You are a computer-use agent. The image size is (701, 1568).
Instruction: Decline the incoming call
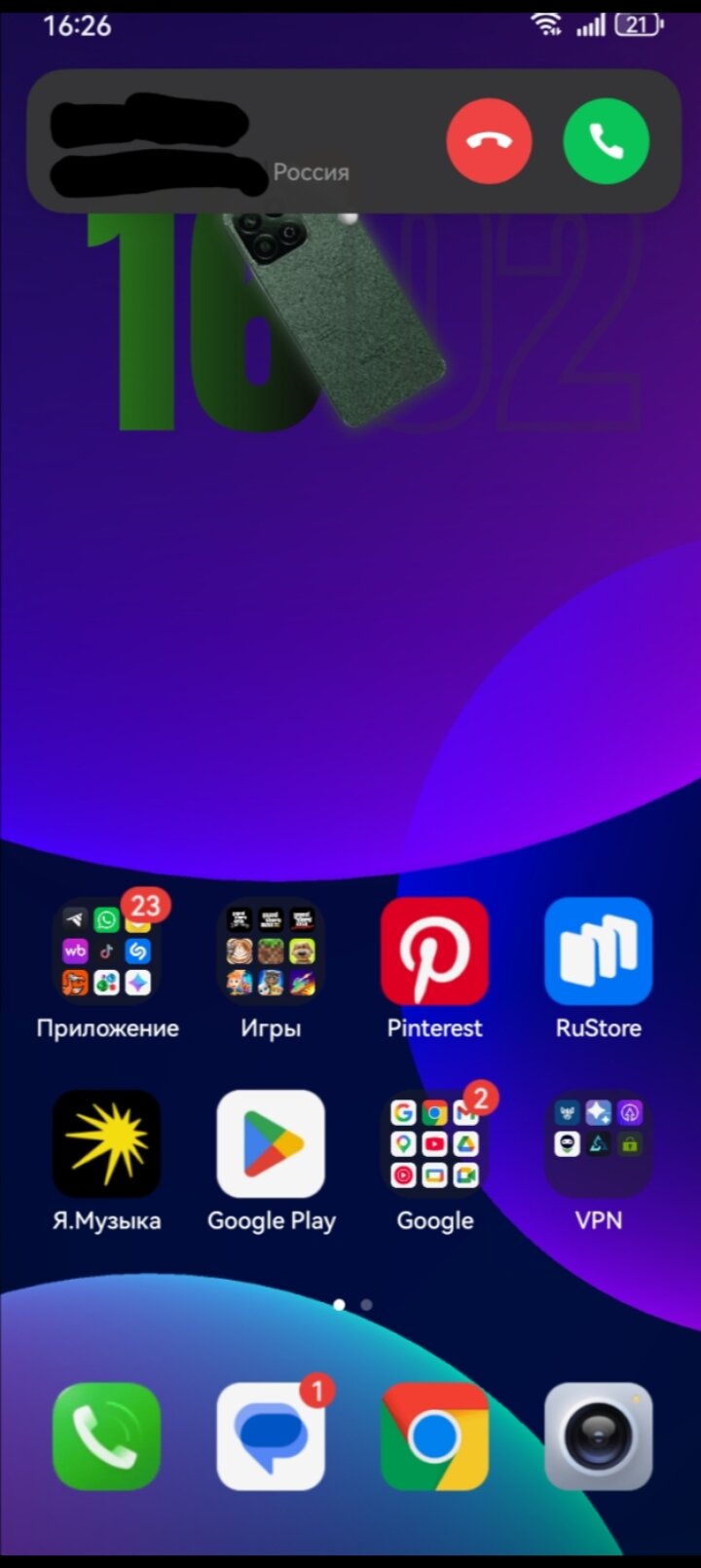tap(489, 141)
